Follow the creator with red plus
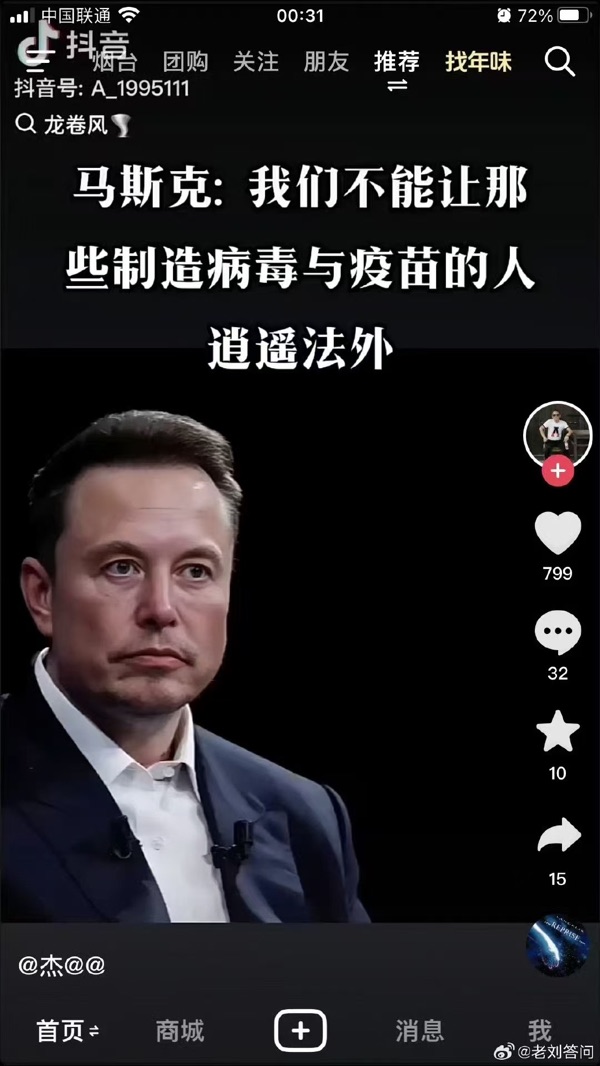 point(557,471)
